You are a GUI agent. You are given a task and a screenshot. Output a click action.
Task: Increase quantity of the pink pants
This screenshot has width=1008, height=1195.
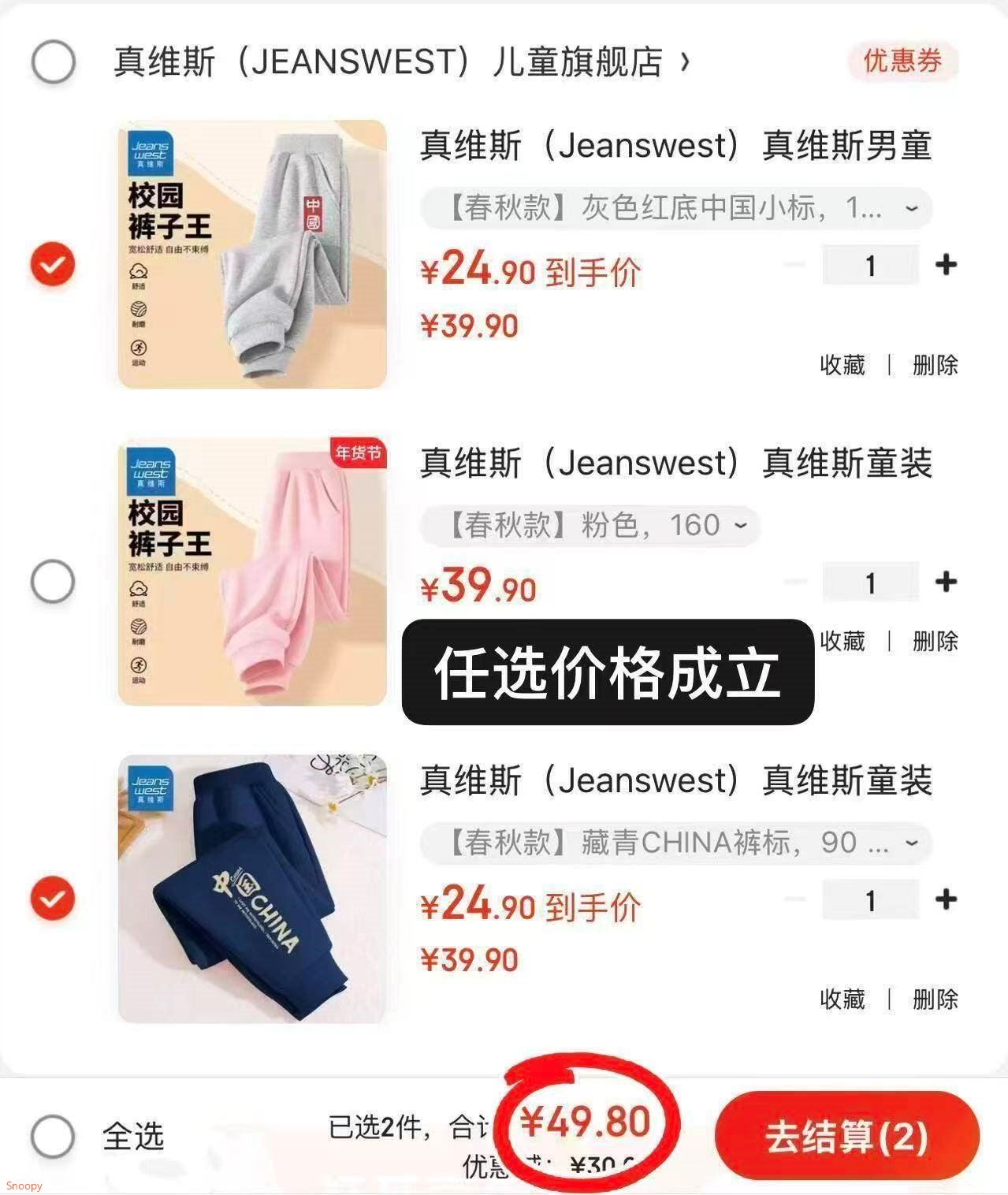[x=946, y=583]
